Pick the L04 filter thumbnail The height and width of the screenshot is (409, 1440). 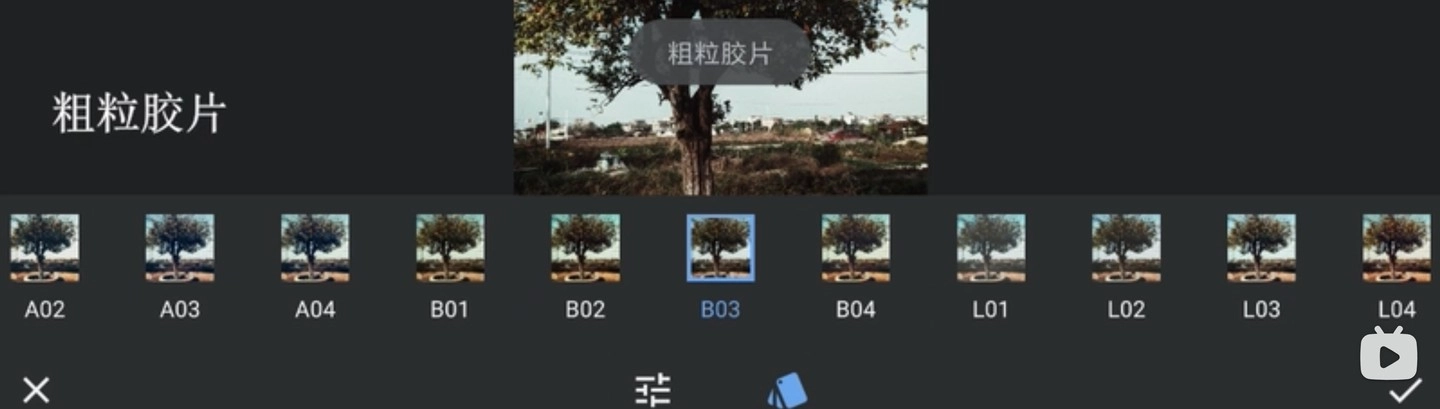coord(1396,248)
